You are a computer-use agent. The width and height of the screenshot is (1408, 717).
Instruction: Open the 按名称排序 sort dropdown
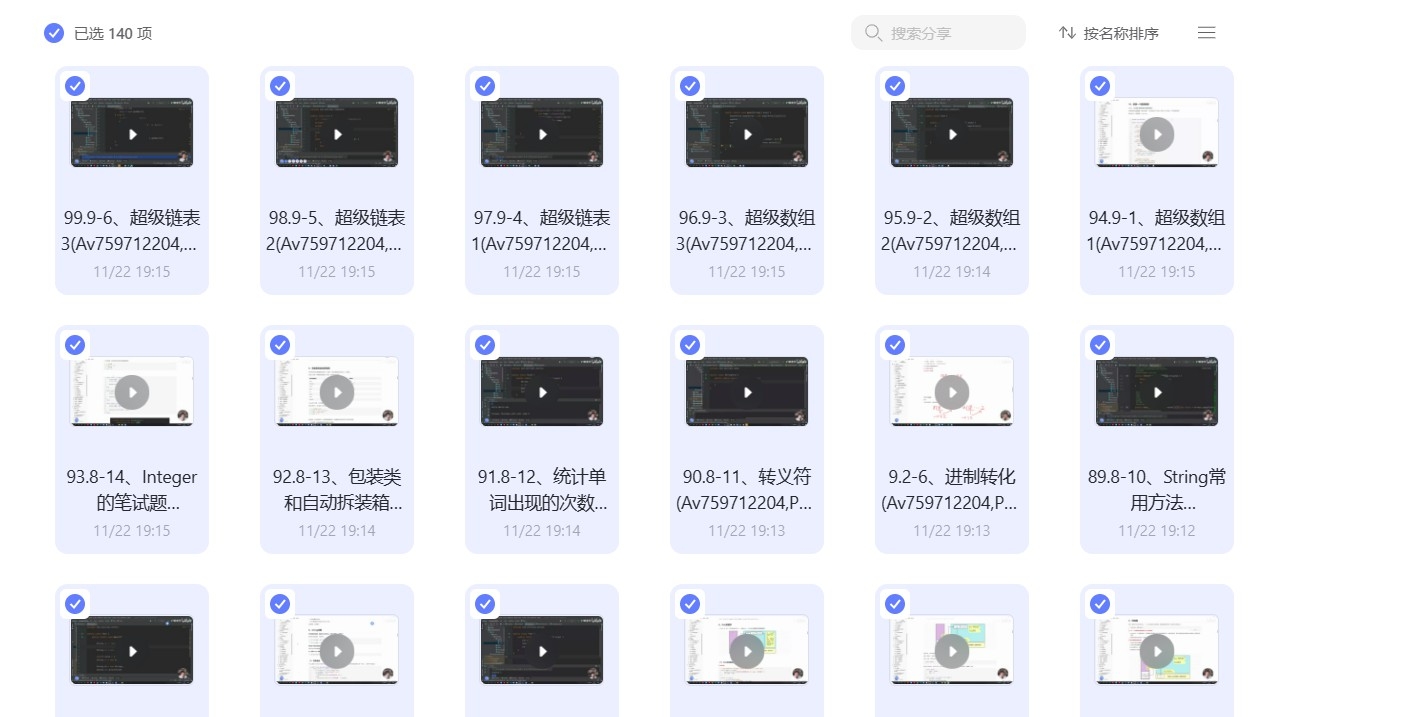pos(1108,33)
